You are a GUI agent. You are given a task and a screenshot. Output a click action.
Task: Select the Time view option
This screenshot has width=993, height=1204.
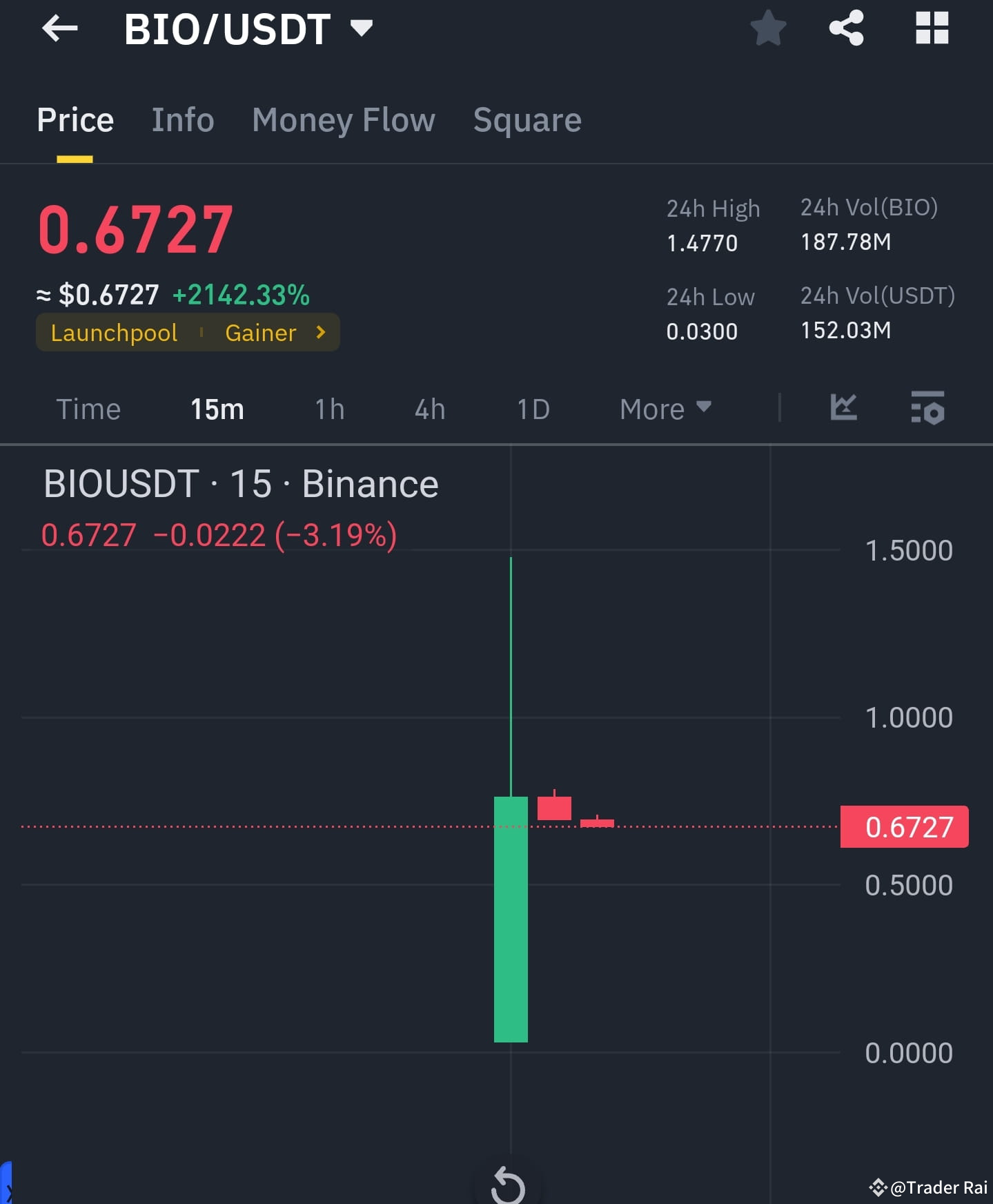point(88,409)
